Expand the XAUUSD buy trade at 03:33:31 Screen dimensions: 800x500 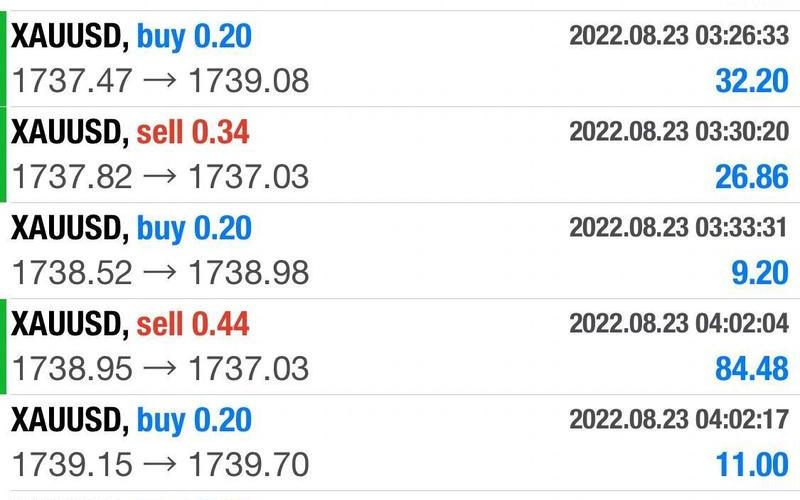[400, 251]
